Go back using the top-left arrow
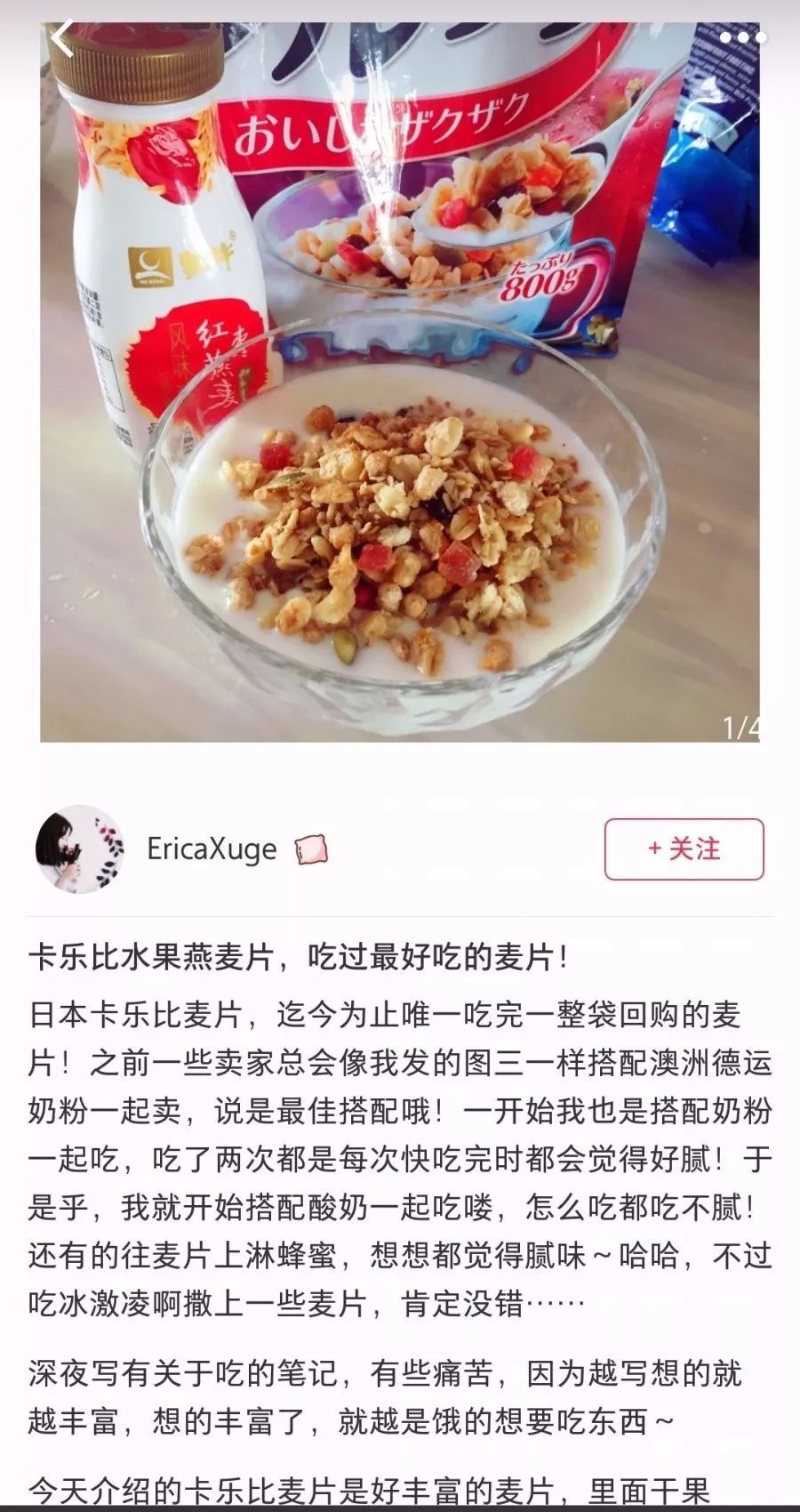Screen dimensions: 800x1512 pyautogui.click(x=62, y=40)
